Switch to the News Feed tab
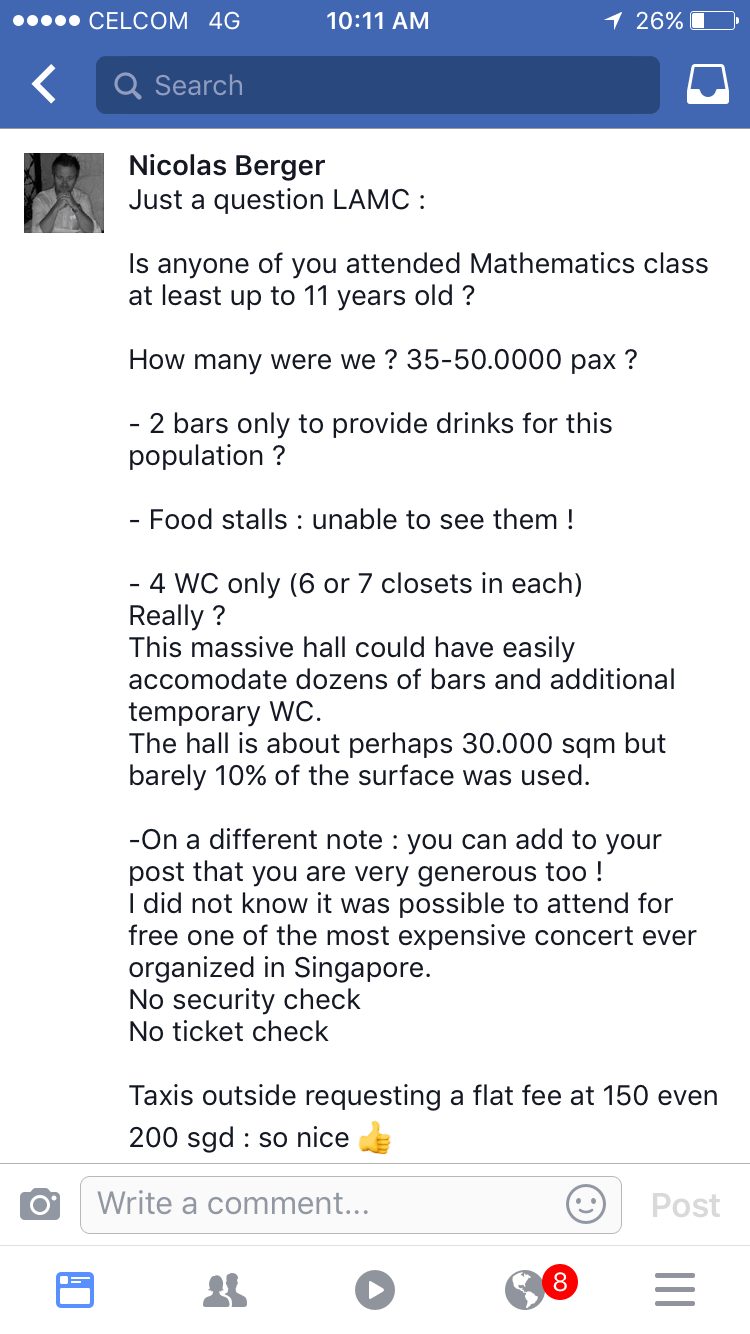 75,1290
